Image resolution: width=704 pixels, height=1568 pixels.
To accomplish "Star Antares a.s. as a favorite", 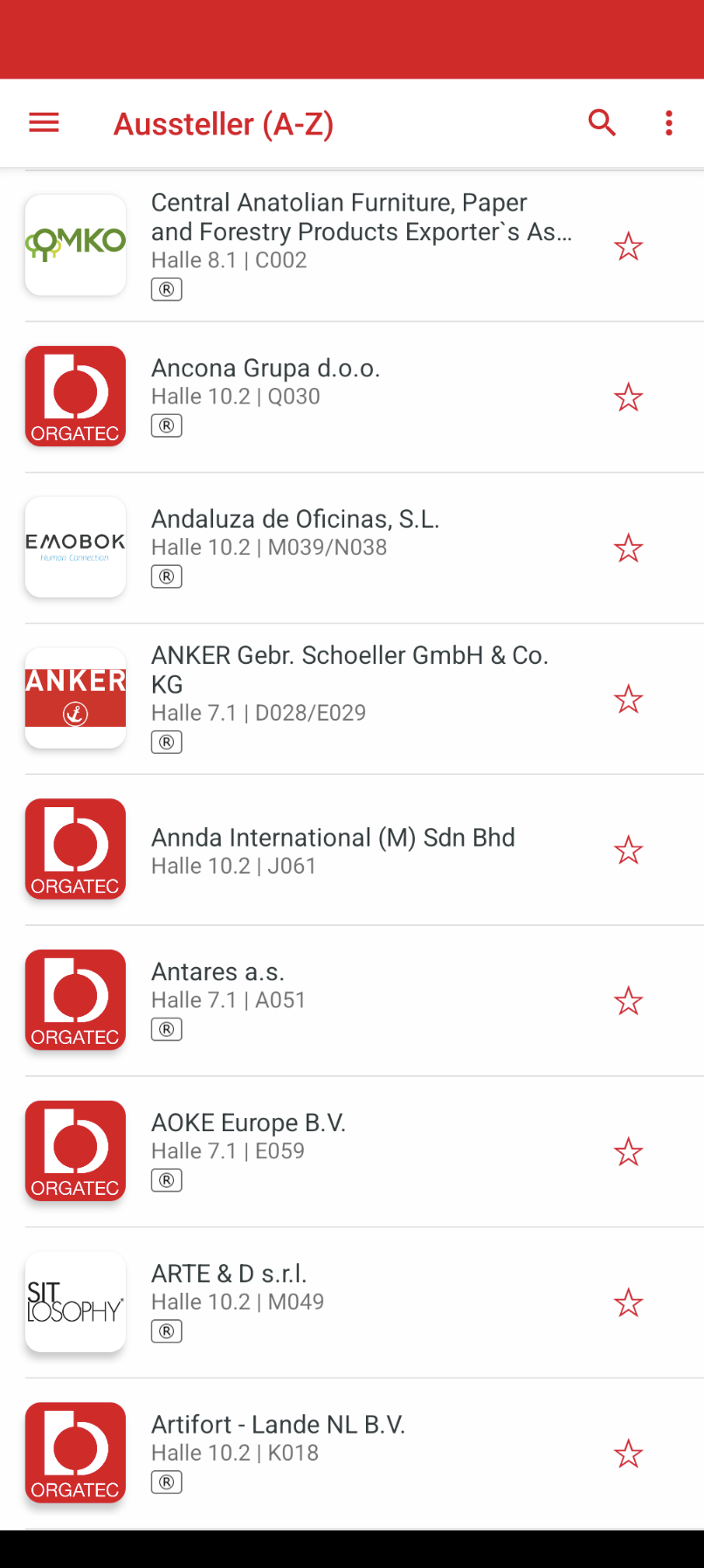I will tap(628, 1001).
